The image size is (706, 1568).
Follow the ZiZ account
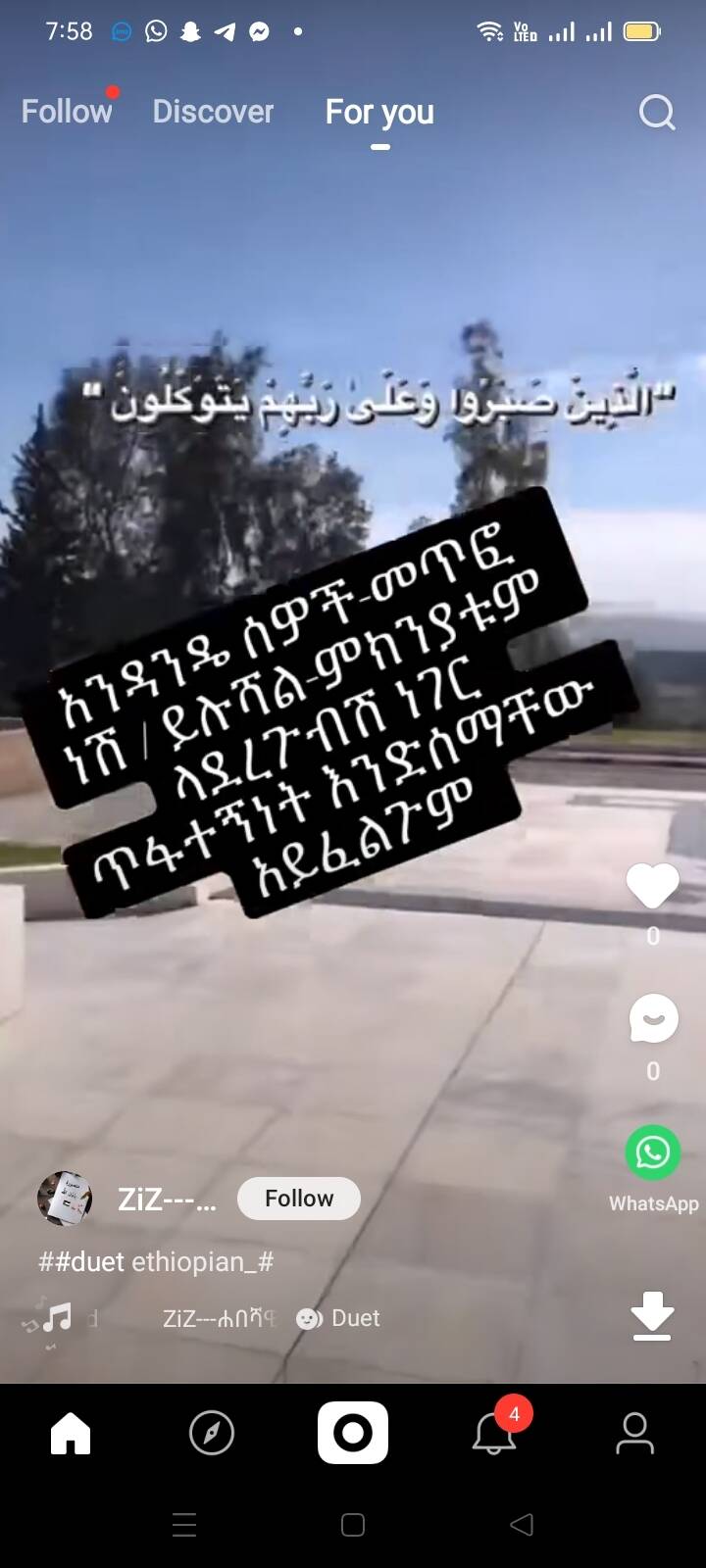[298, 1198]
